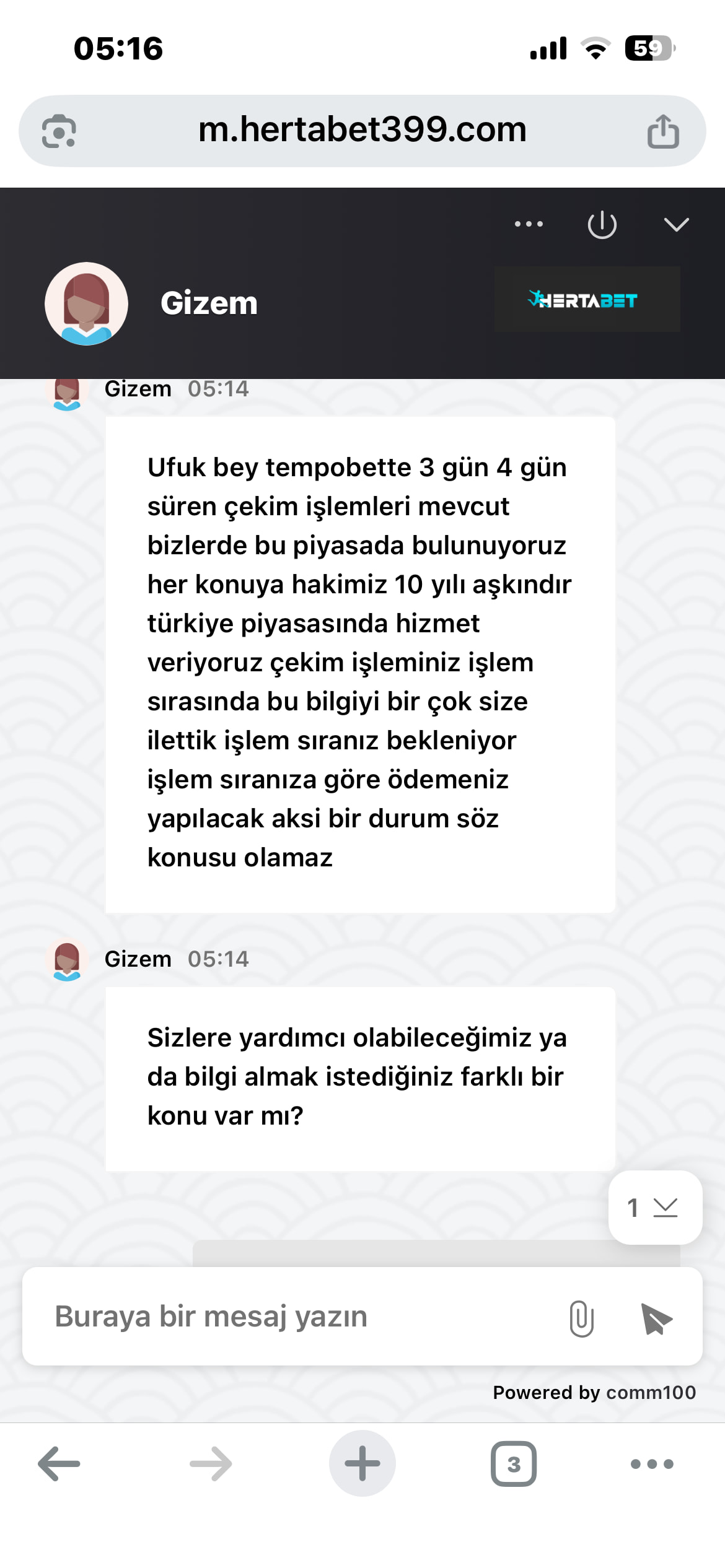The height and width of the screenshot is (1568, 725).
Task: Share this page from the address bar
Action: pyautogui.click(x=662, y=131)
